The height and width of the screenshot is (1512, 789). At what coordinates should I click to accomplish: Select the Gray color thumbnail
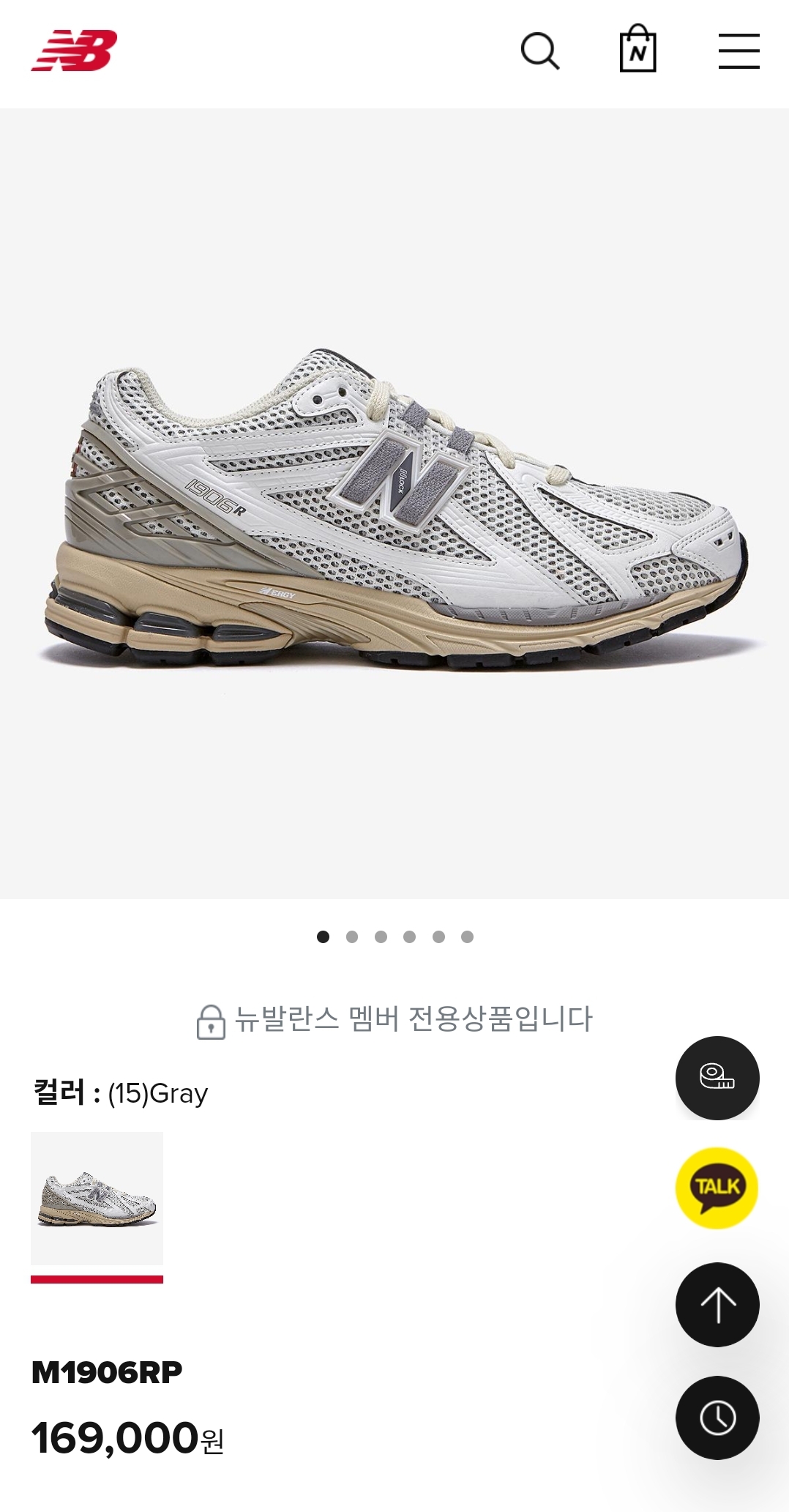[97, 1199]
